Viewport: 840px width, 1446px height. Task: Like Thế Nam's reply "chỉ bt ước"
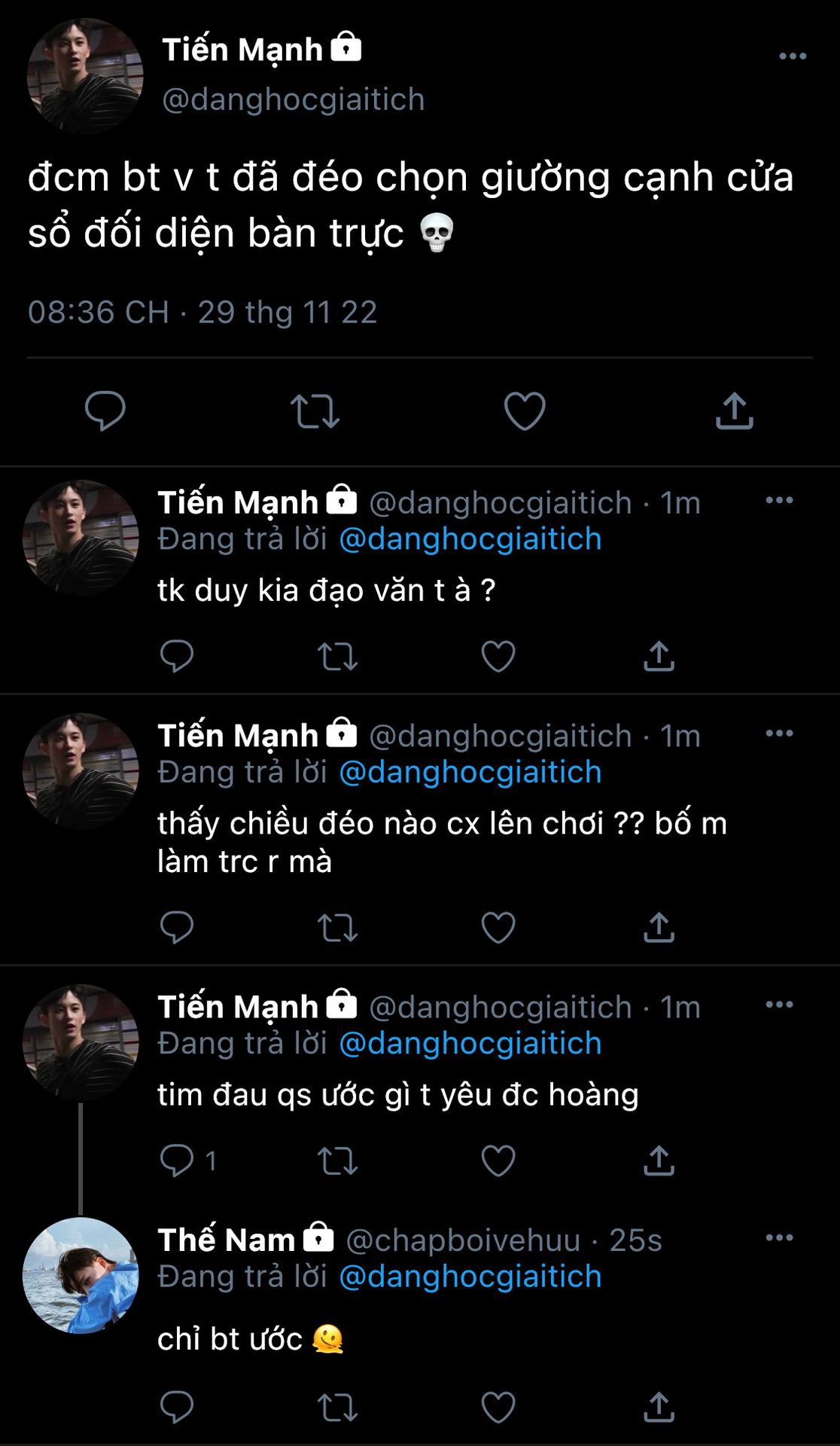498,1407
